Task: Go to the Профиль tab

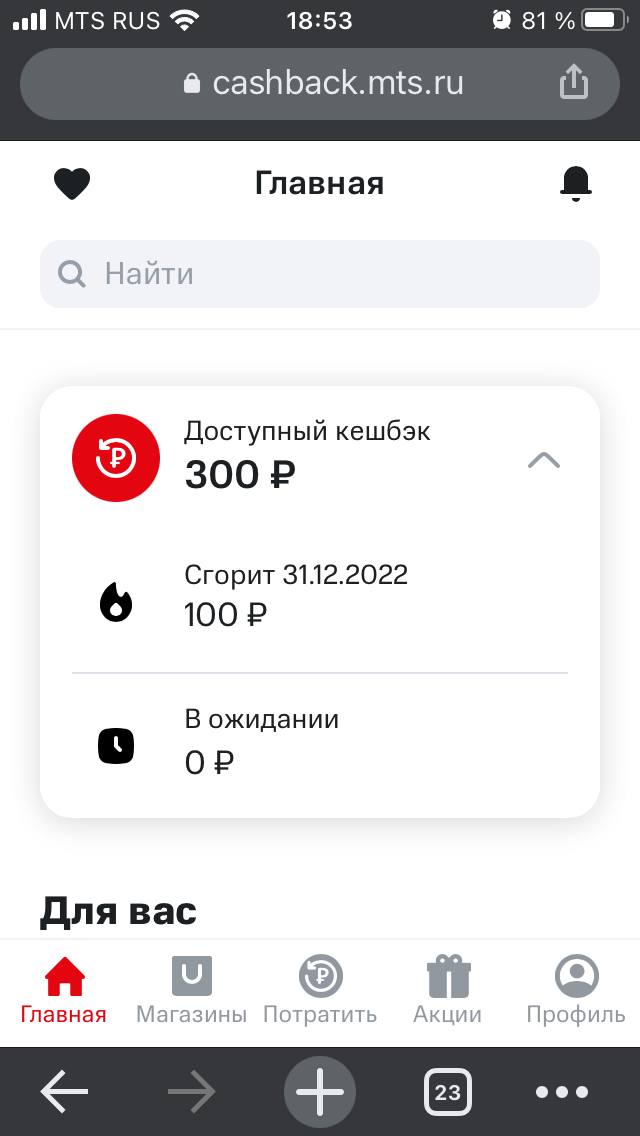Action: 576,990
